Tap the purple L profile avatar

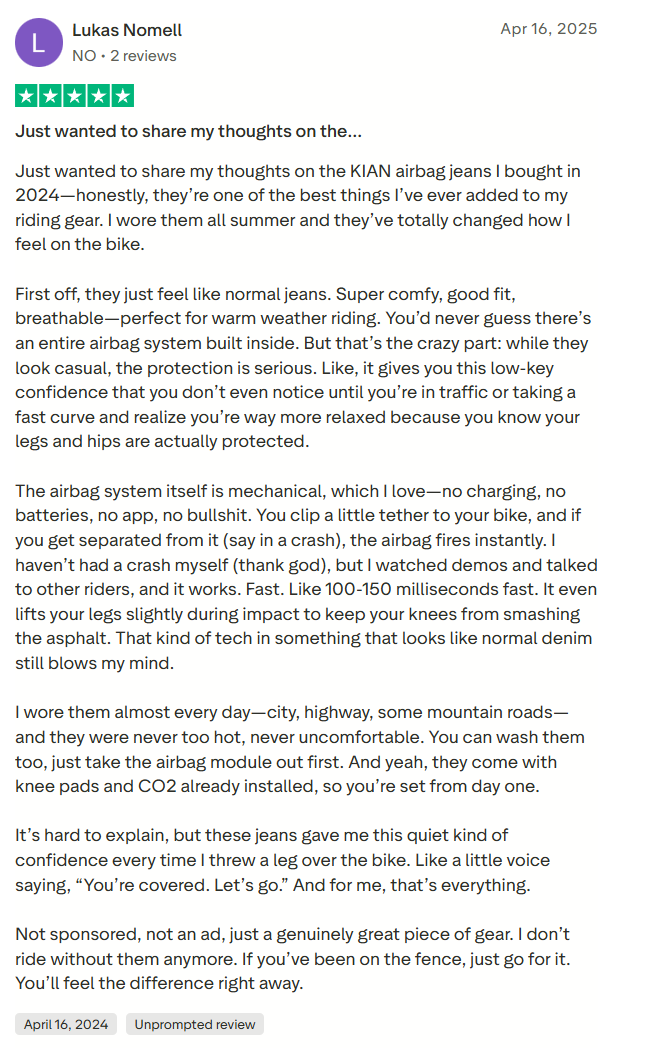[x=39, y=43]
